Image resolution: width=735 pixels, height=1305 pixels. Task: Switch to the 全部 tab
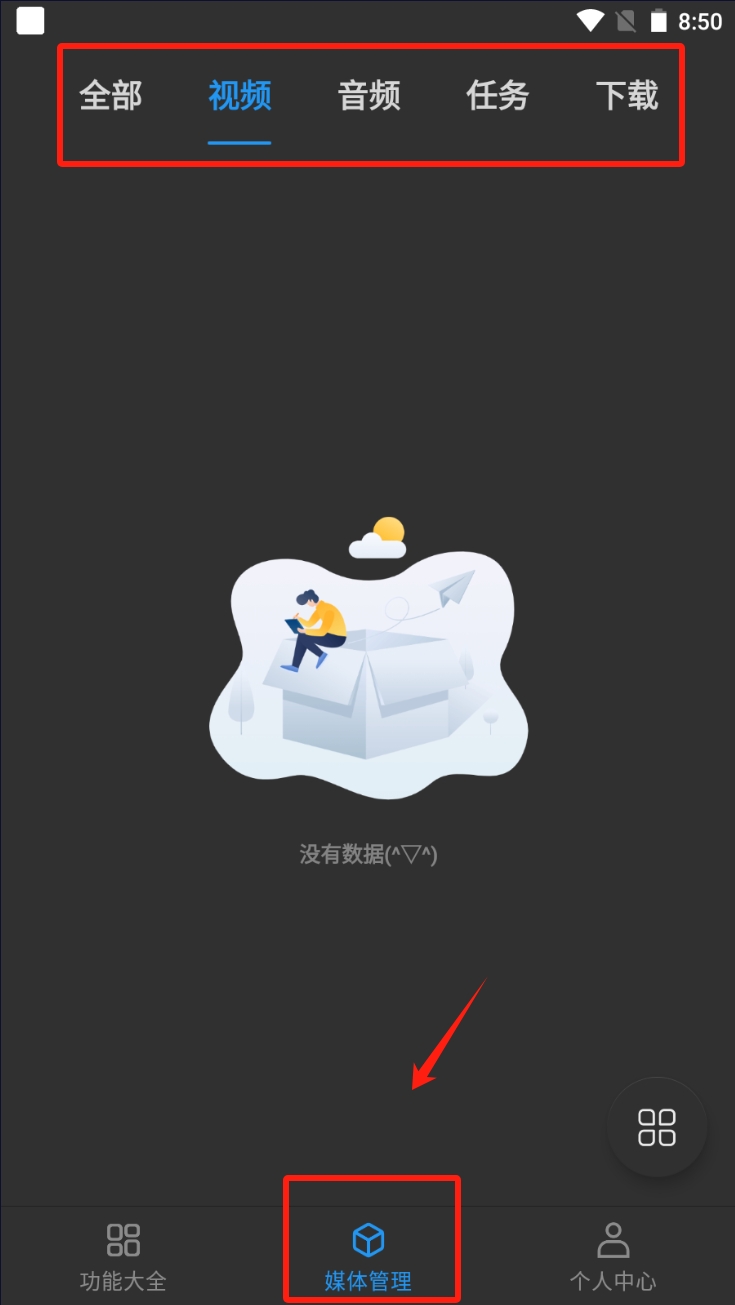[111, 97]
